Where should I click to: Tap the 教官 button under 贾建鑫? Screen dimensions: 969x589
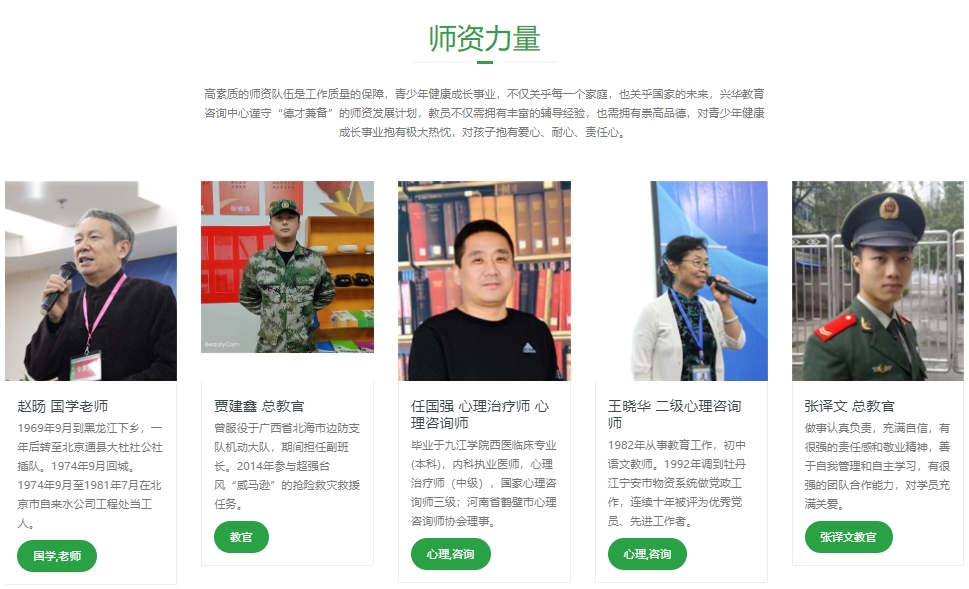pyautogui.click(x=241, y=537)
